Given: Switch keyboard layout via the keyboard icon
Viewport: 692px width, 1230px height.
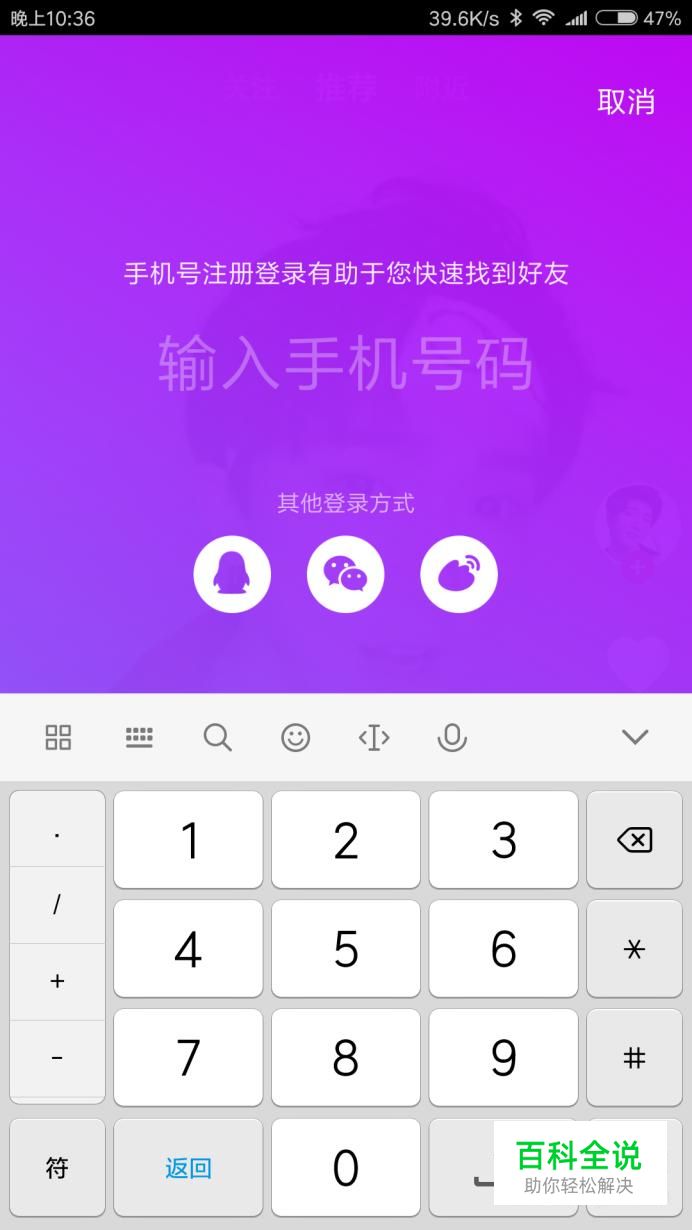Looking at the screenshot, I should [x=139, y=738].
